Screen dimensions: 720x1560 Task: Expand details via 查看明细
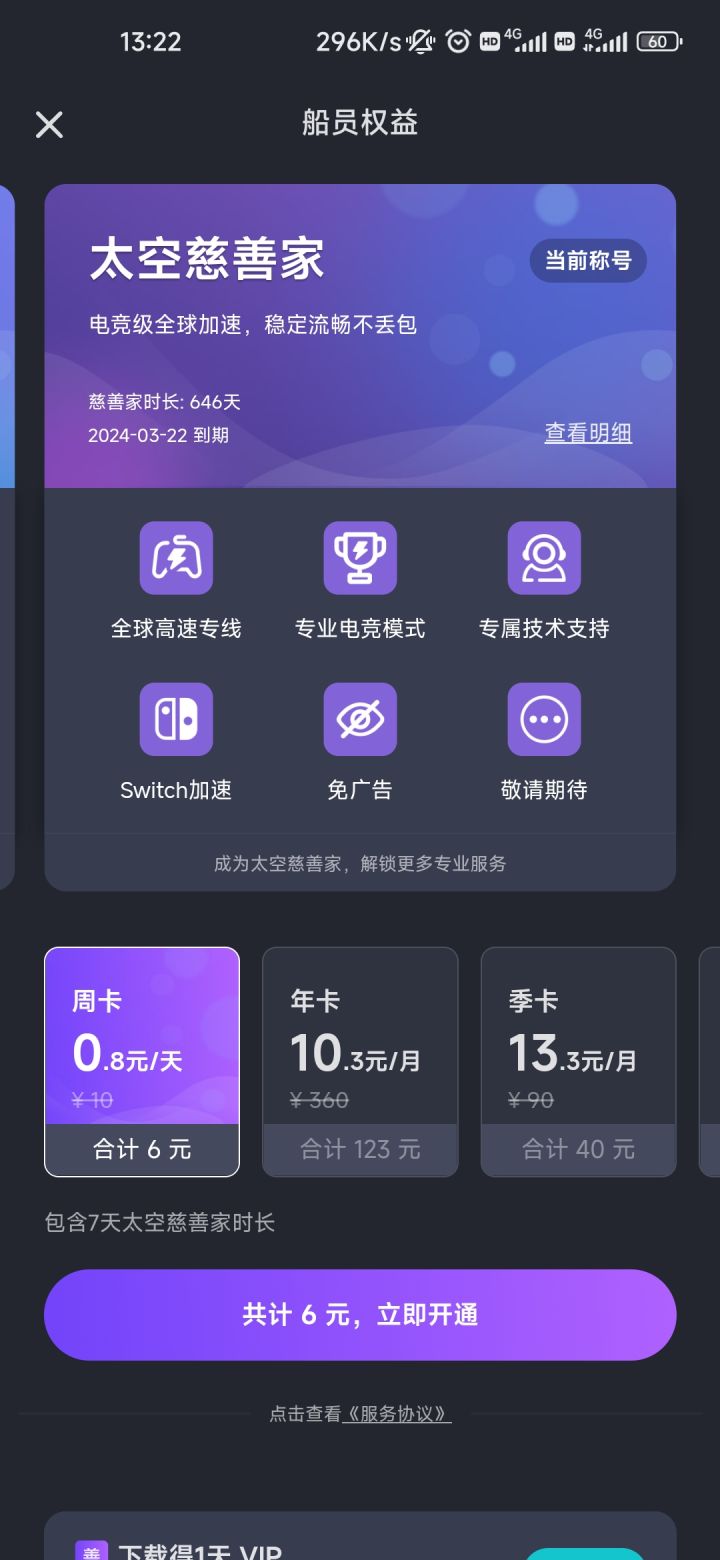tap(588, 433)
